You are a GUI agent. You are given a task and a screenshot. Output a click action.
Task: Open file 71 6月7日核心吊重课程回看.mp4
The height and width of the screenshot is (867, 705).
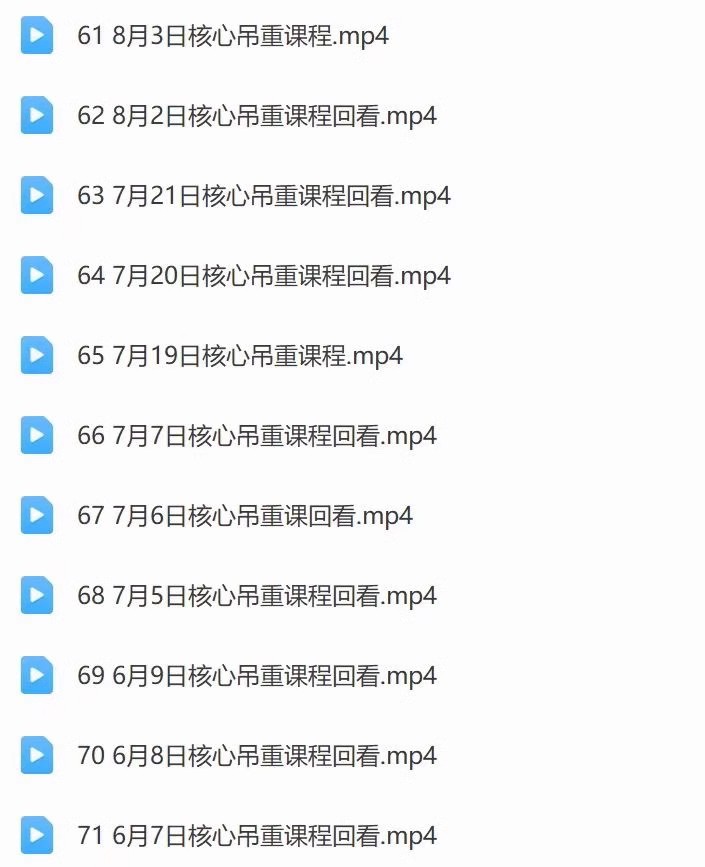[x=256, y=836]
